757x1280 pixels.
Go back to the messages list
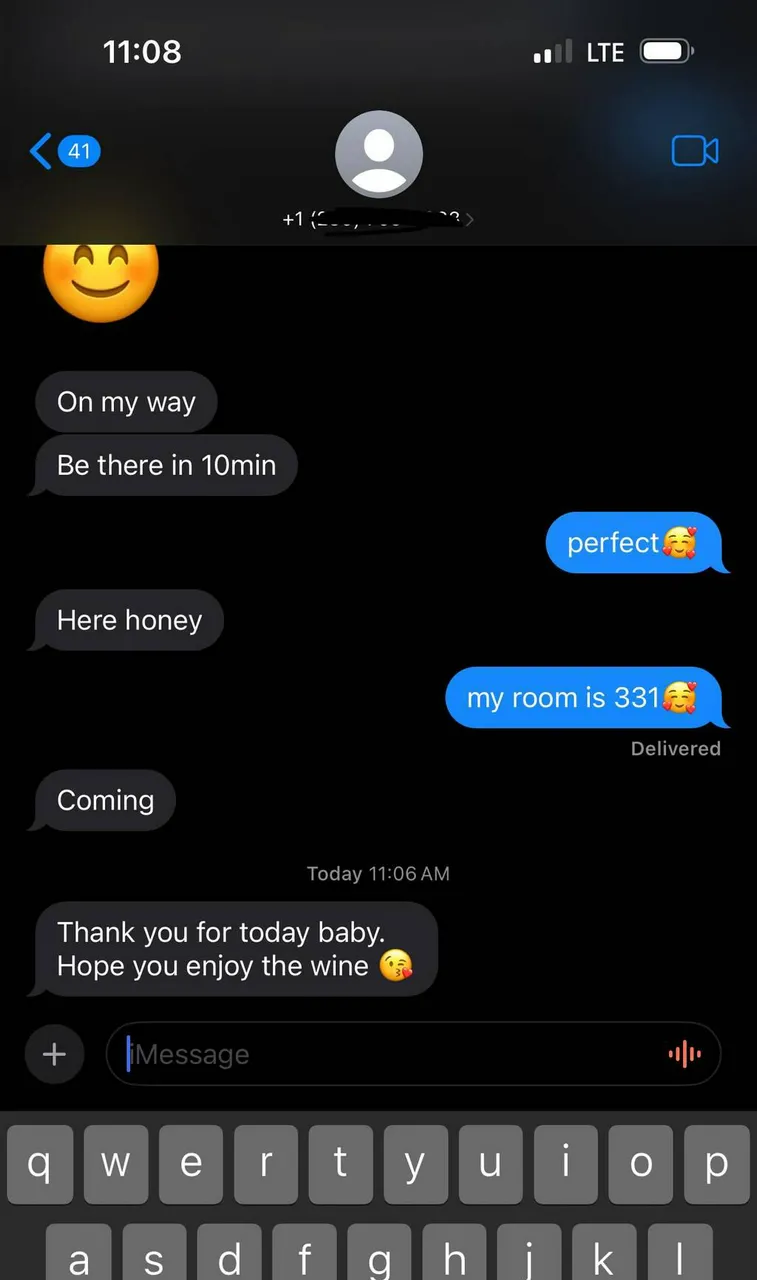pyautogui.click(x=62, y=152)
